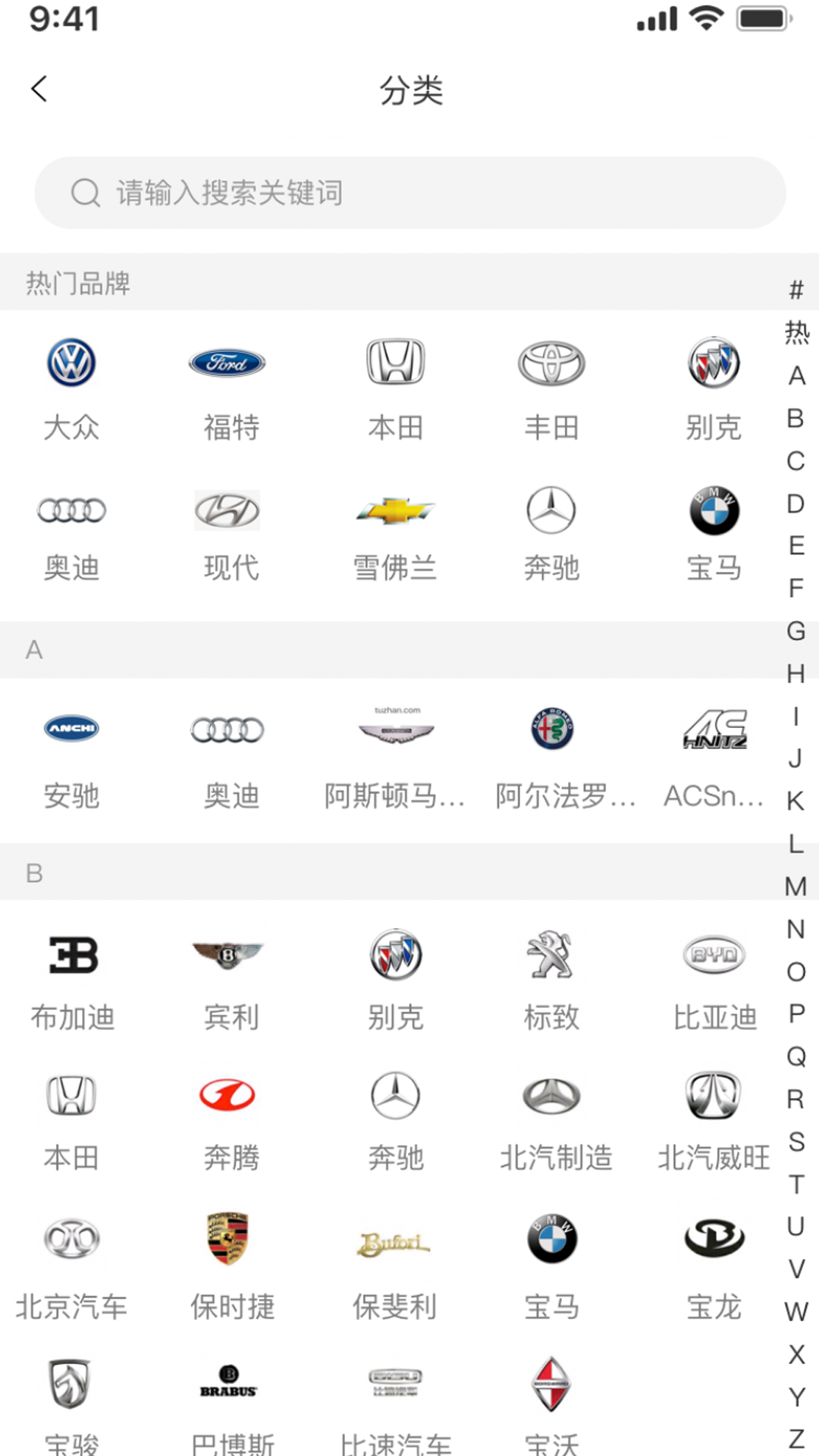
Task: Open the Honda (本田) brand in hot brands
Action: click(395, 363)
